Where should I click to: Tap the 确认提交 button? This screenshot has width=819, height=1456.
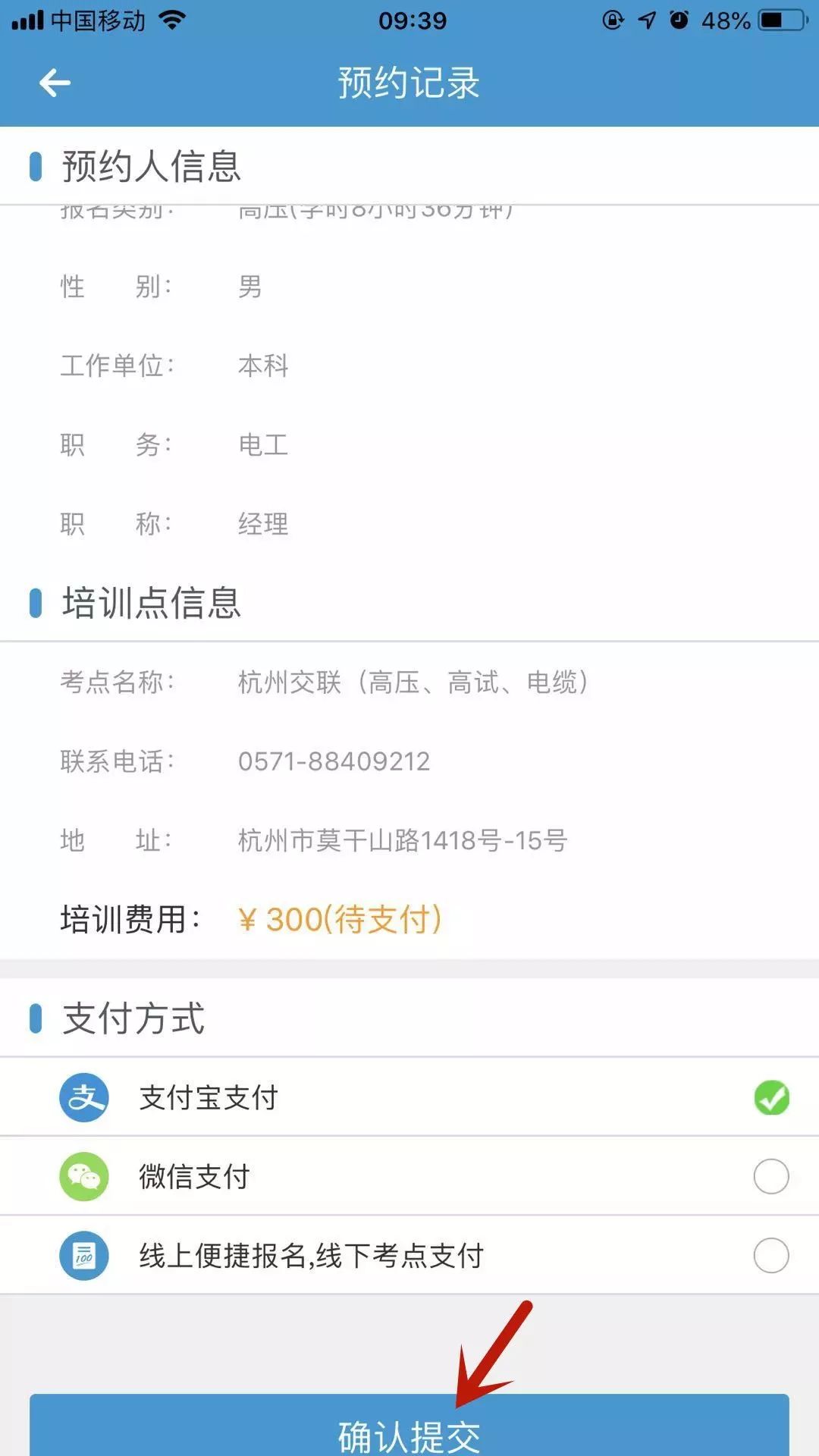[x=409, y=1429]
